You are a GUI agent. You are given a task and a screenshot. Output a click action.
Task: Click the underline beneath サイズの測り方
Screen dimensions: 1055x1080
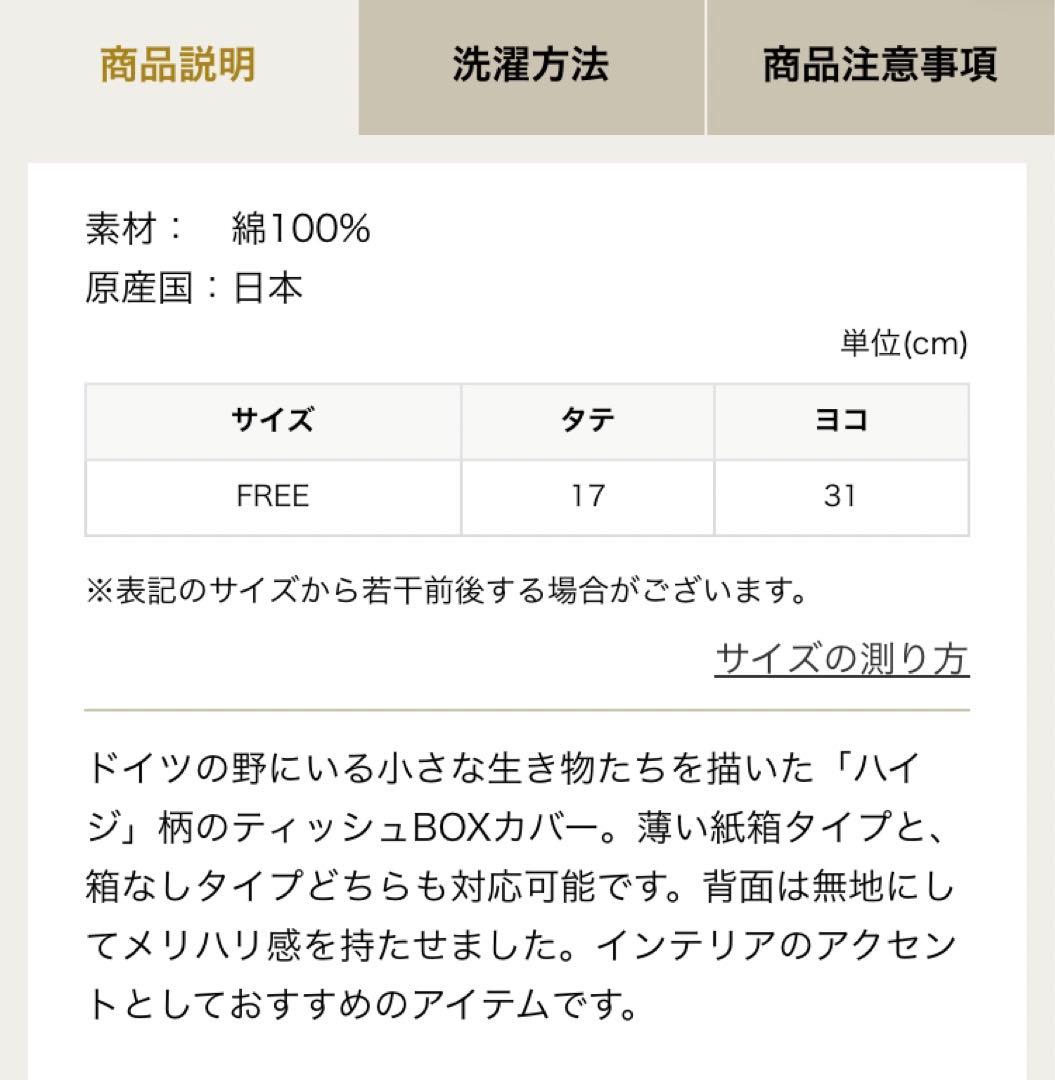click(843, 676)
